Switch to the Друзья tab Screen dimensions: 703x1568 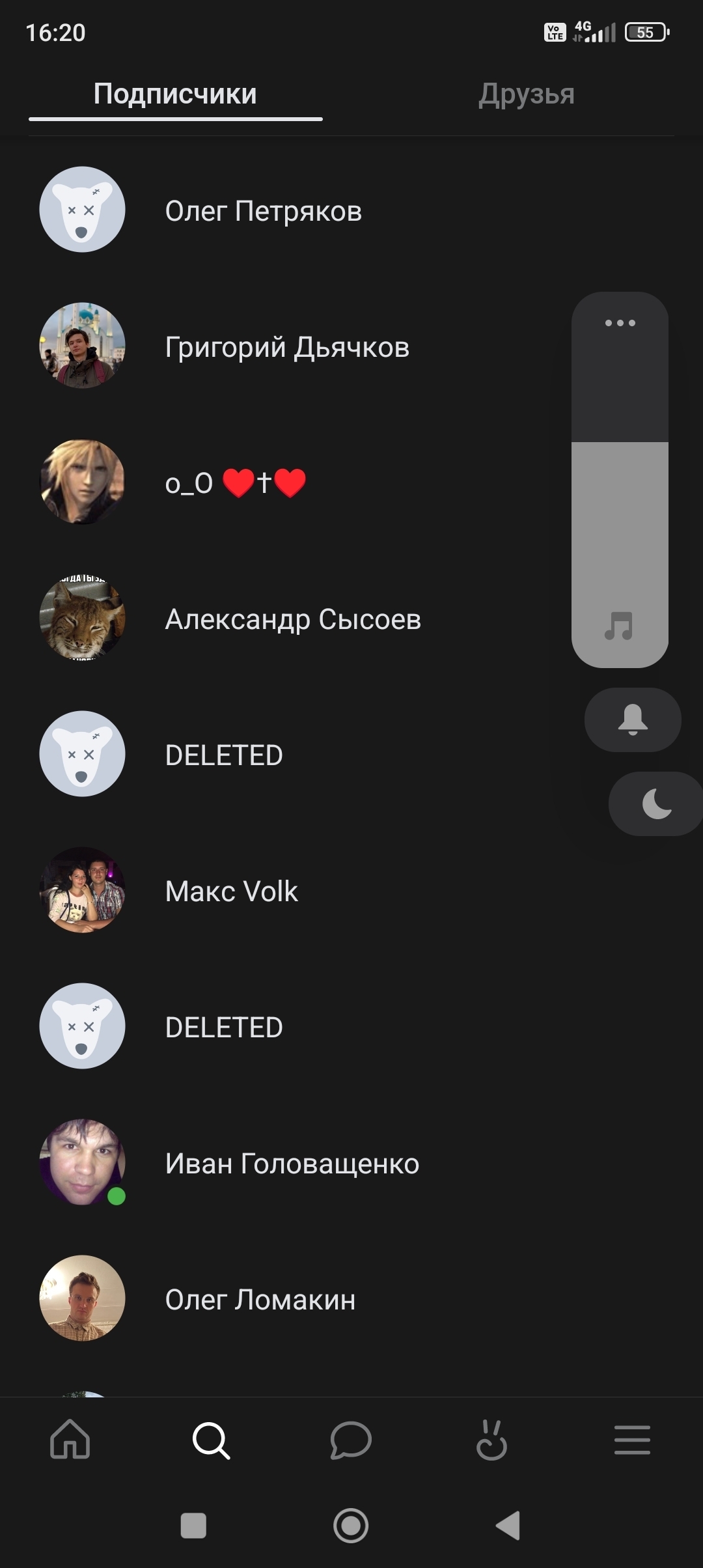526,94
